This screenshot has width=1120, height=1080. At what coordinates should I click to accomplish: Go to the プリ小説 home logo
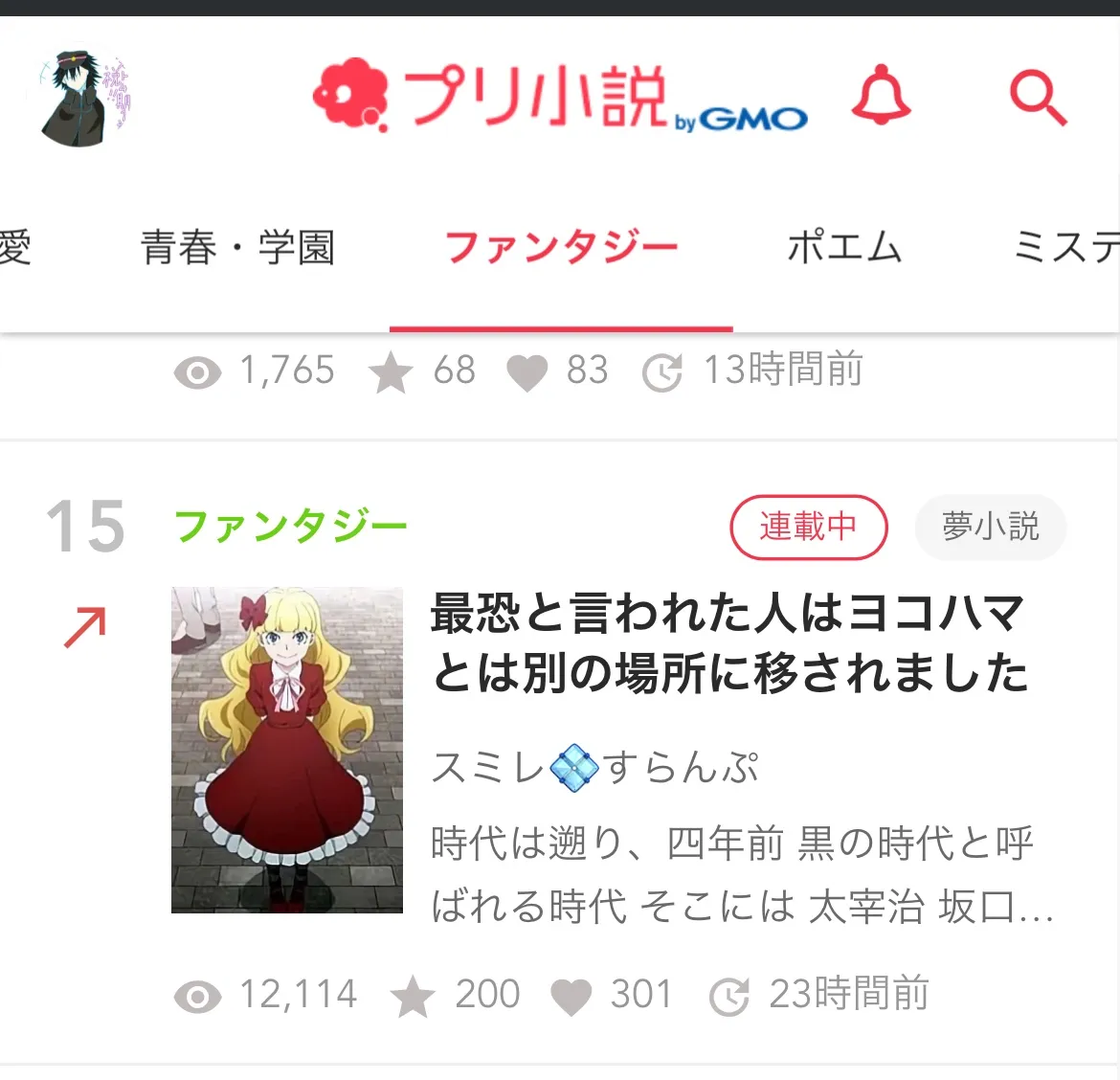tap(560, 97)
